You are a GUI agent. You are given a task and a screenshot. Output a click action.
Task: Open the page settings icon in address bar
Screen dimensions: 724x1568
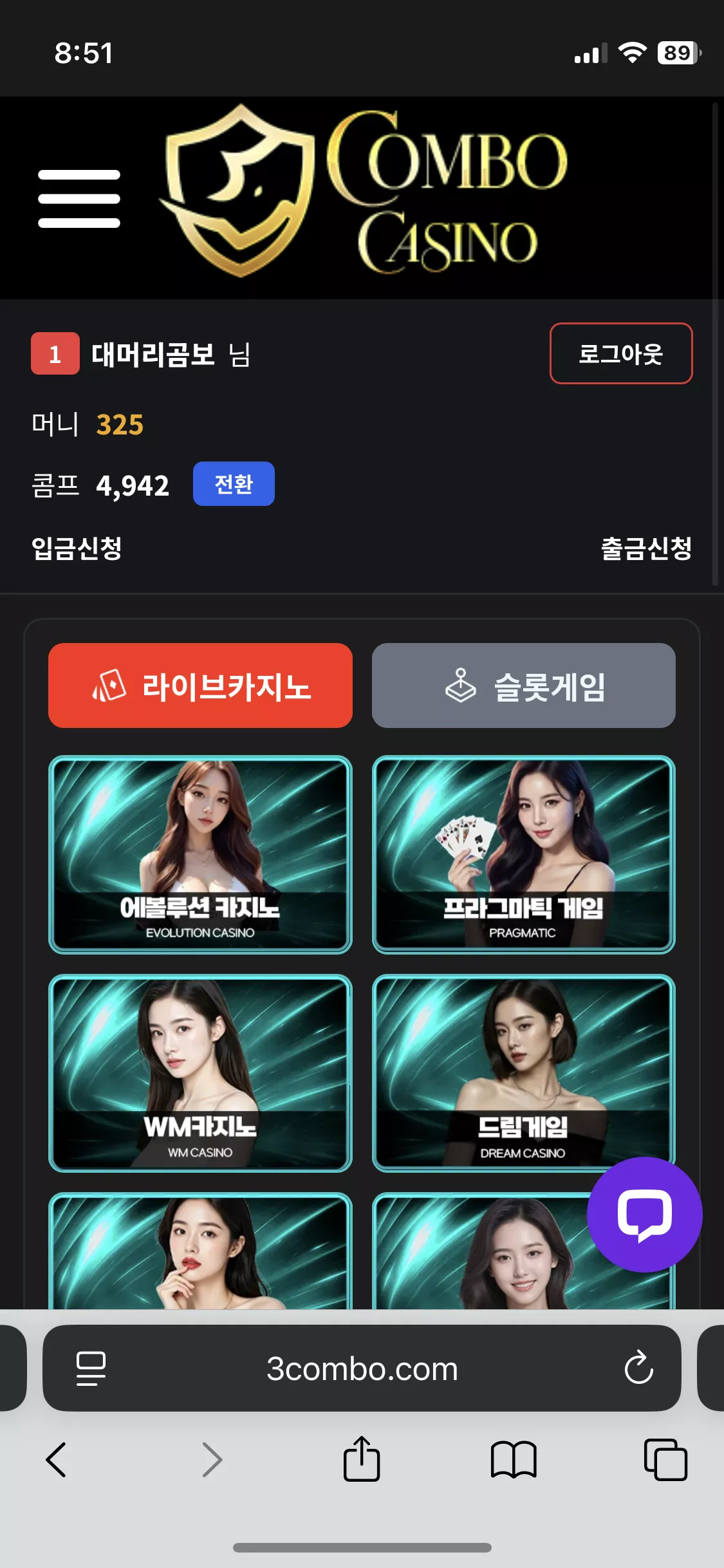(91, 1368)
